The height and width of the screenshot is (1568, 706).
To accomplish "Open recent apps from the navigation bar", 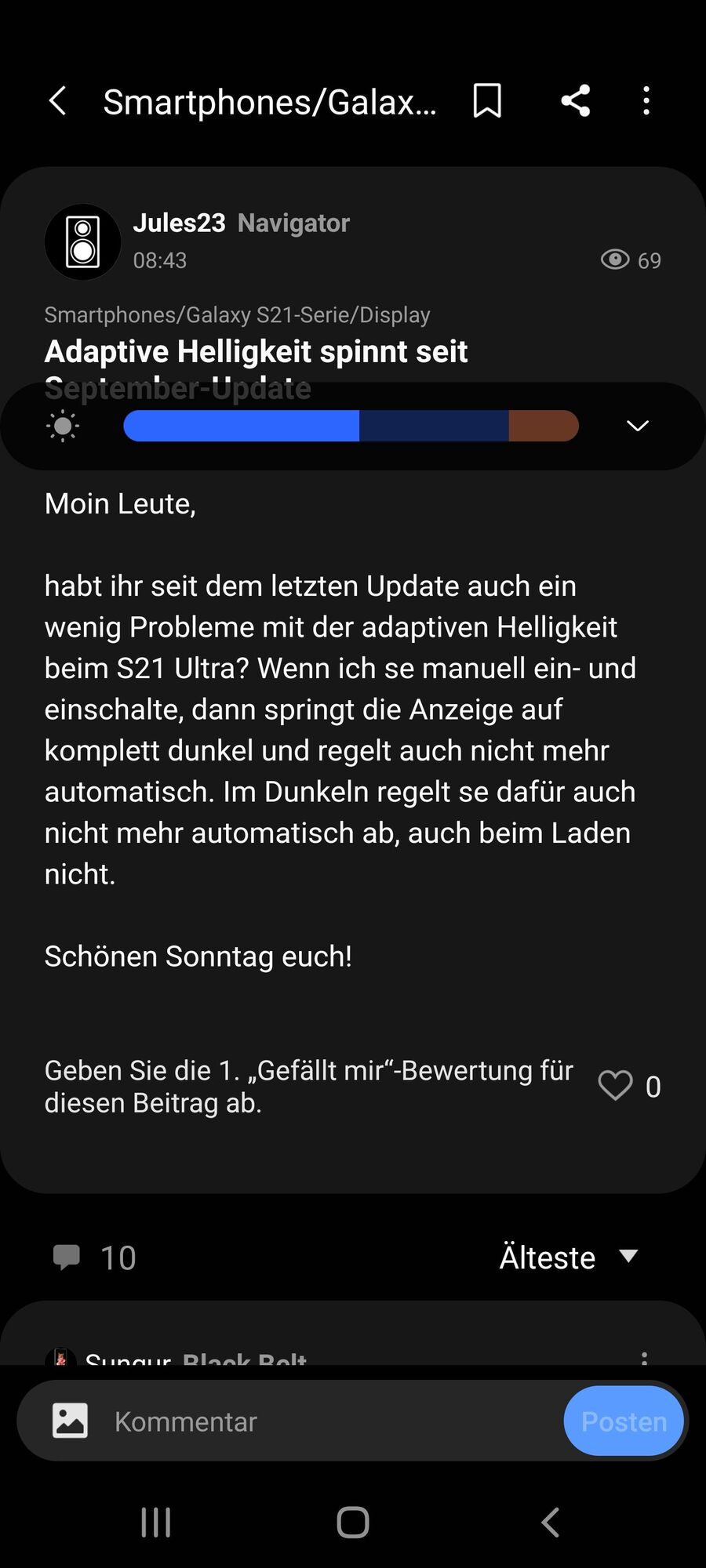I will (x=155, y=1522).
